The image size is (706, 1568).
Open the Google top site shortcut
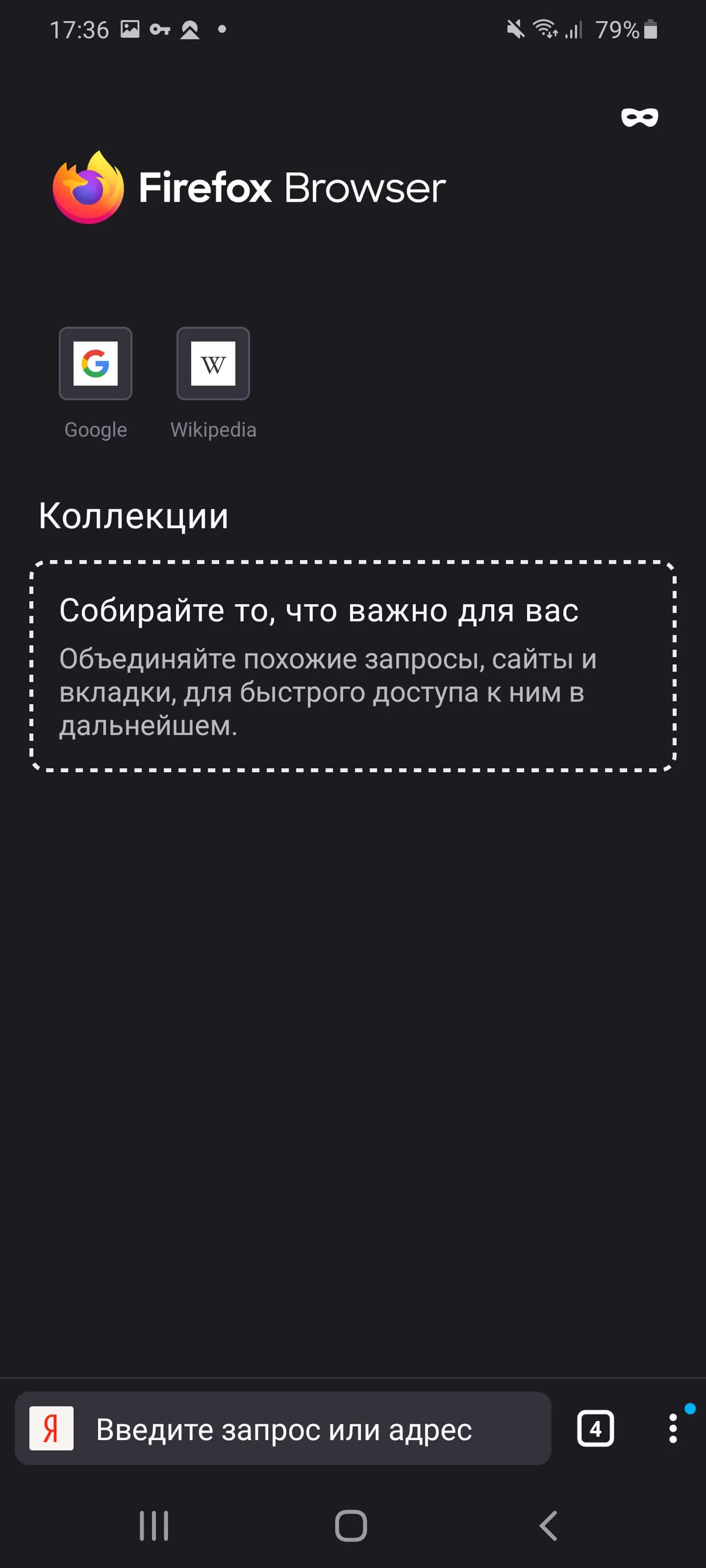point(96,364)
